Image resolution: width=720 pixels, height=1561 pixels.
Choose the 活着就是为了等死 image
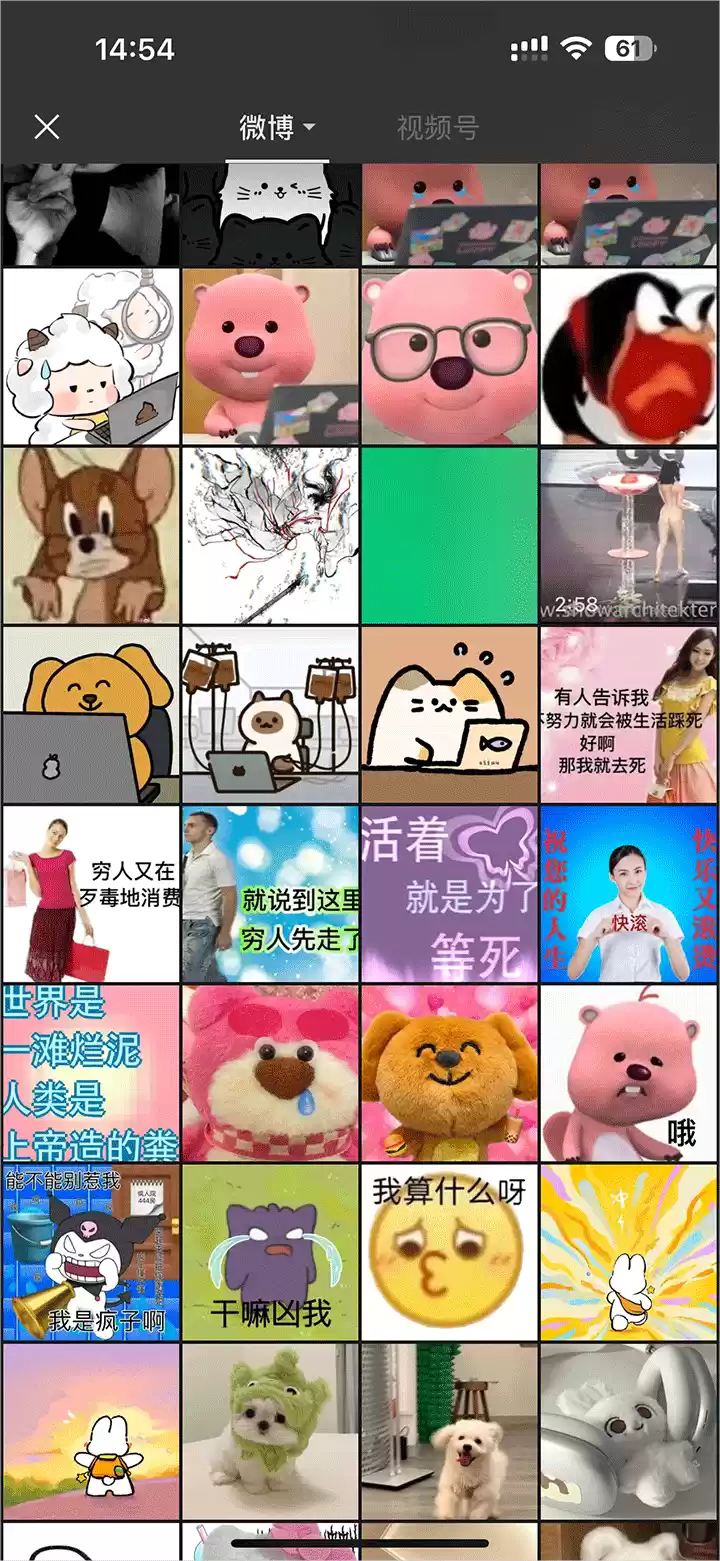449,894
